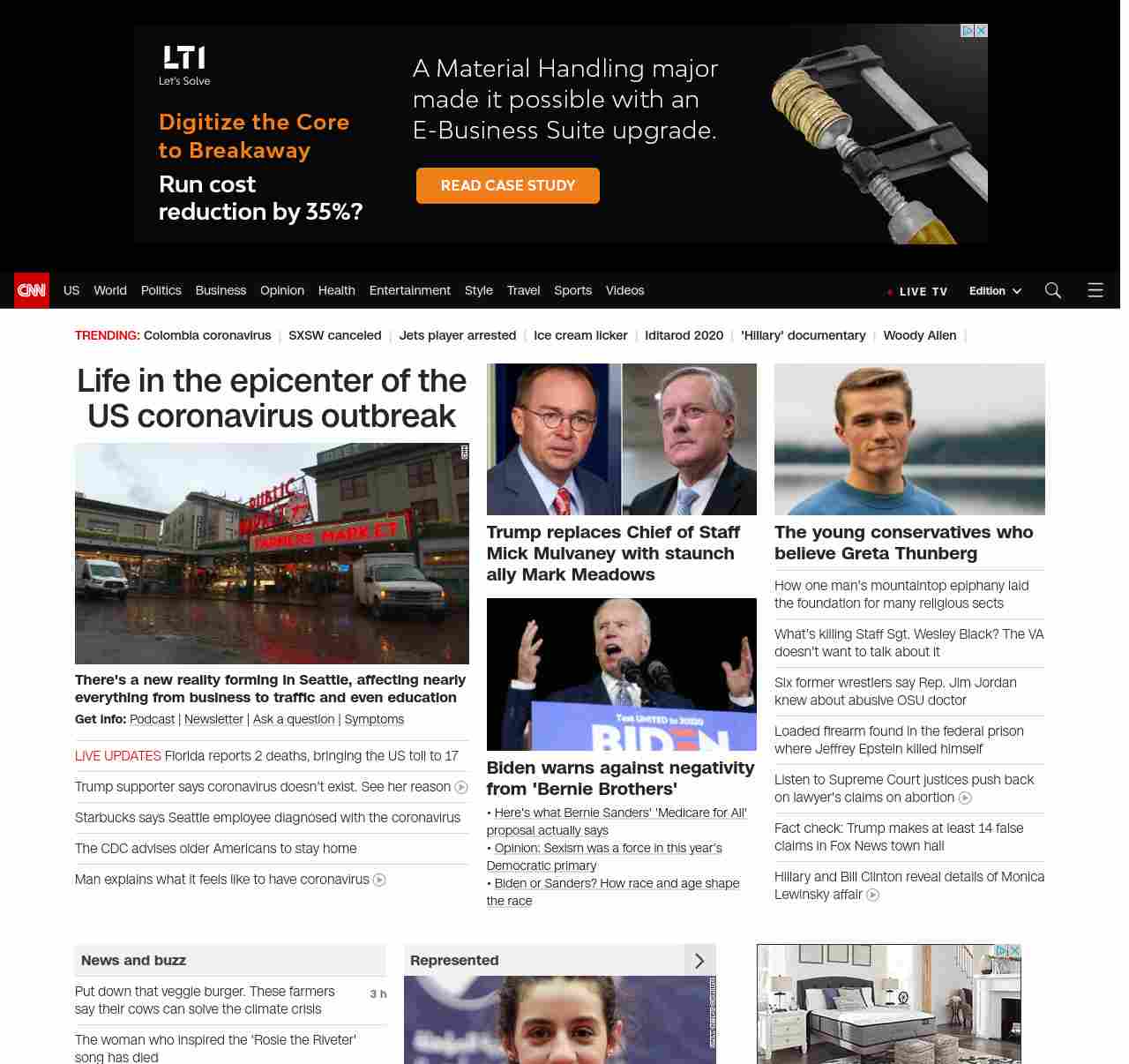Expand the Edition dropdown
The width and height of the screenshot is (1129, 1064).
(x=995, y=291)
